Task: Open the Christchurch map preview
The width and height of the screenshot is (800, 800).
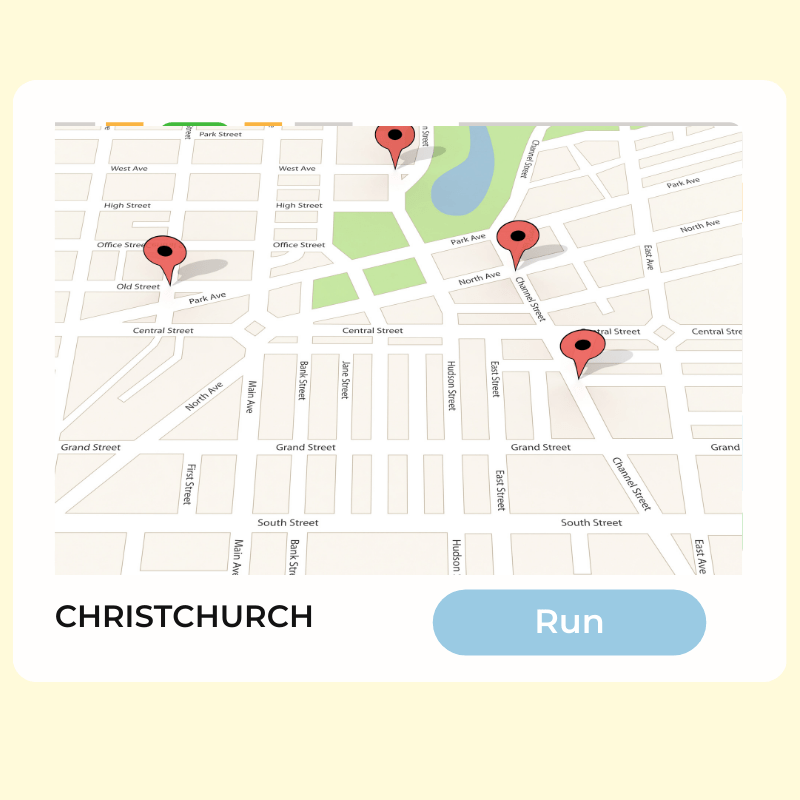Action: click(x=398, y=350)
